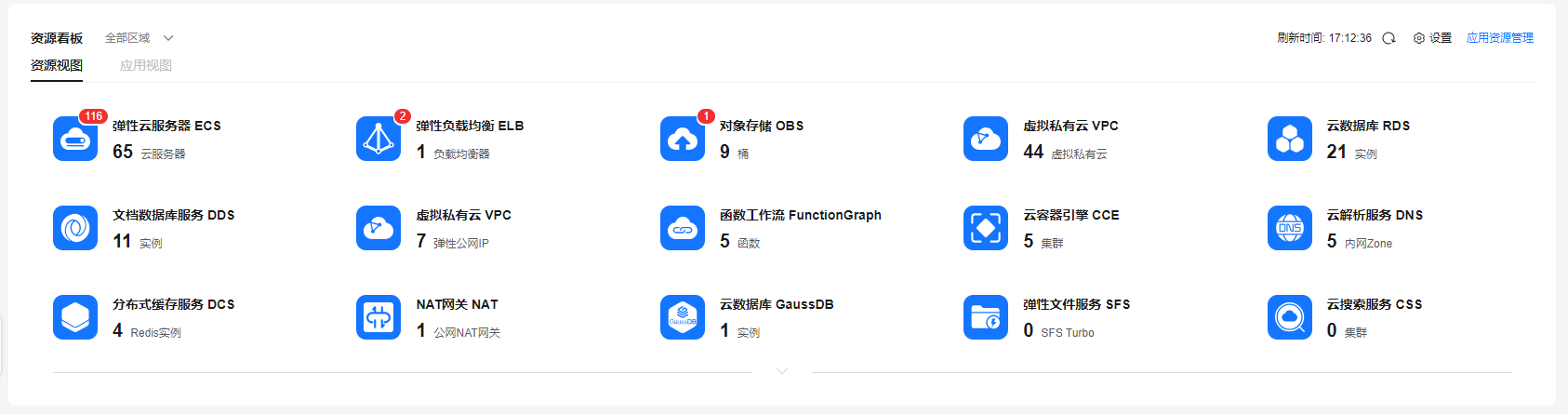This screenshot has width=1568, height=414.
Task: Open 设置 settings
Action: coord(1432,38)
